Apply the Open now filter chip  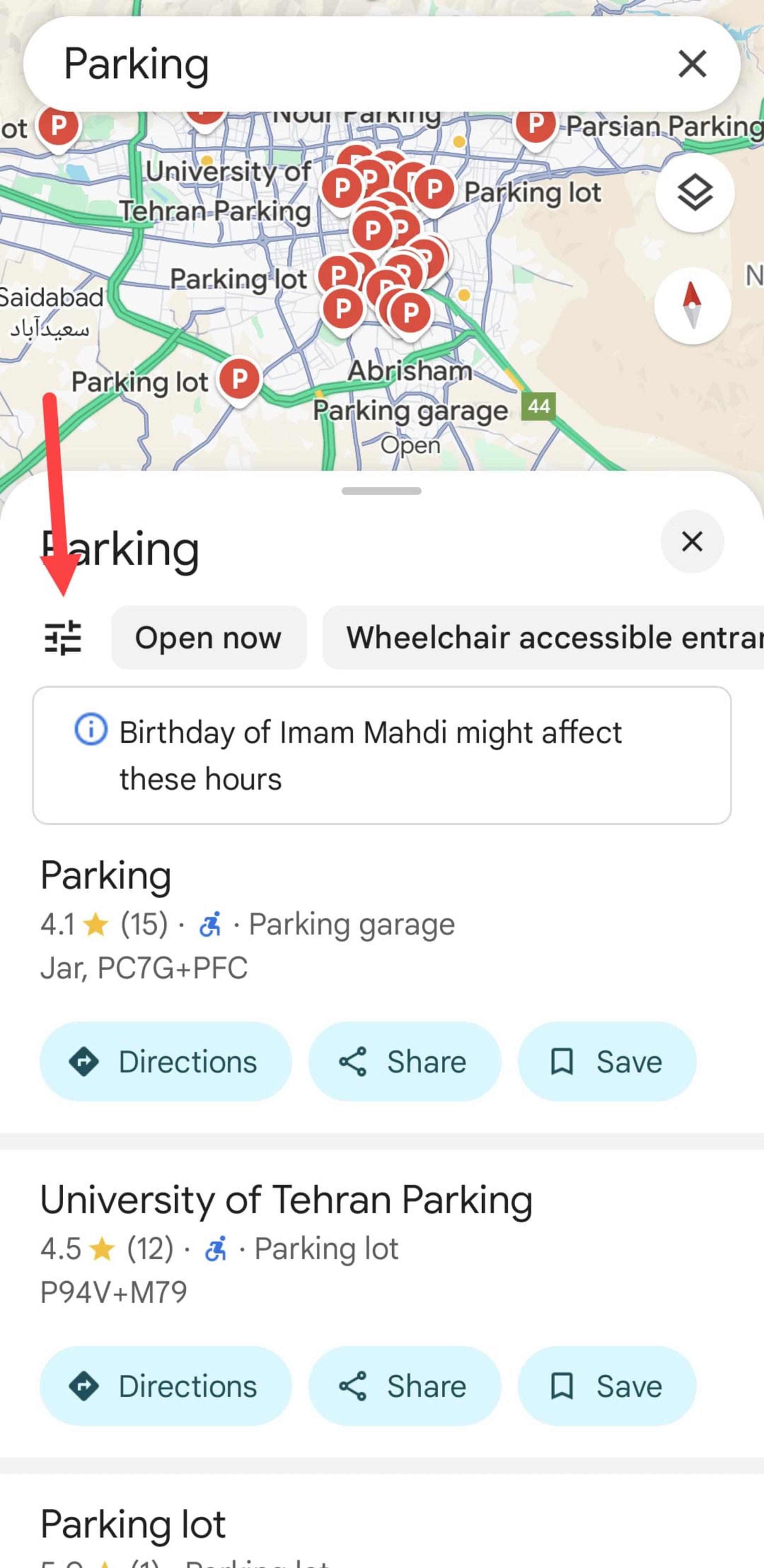click(x=209, y=637)
